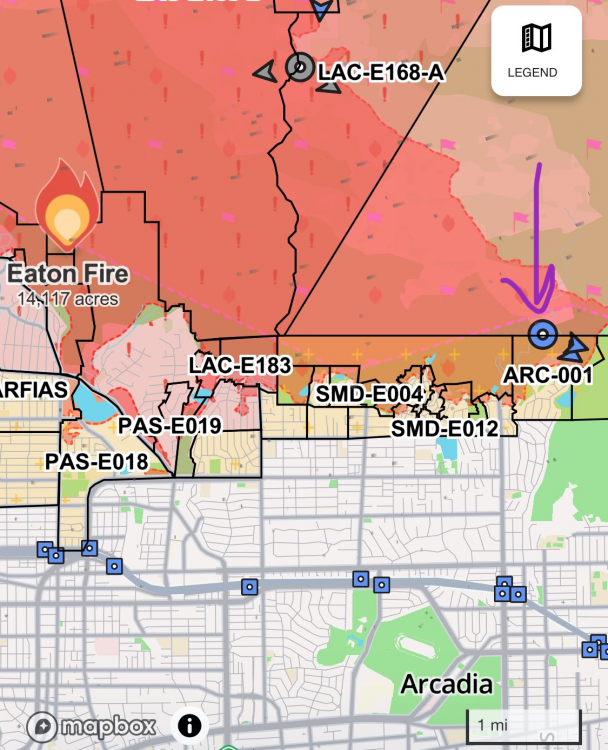Open evacuation zone SMD-E004
The image size is (608, 750).
coord(369,394)
